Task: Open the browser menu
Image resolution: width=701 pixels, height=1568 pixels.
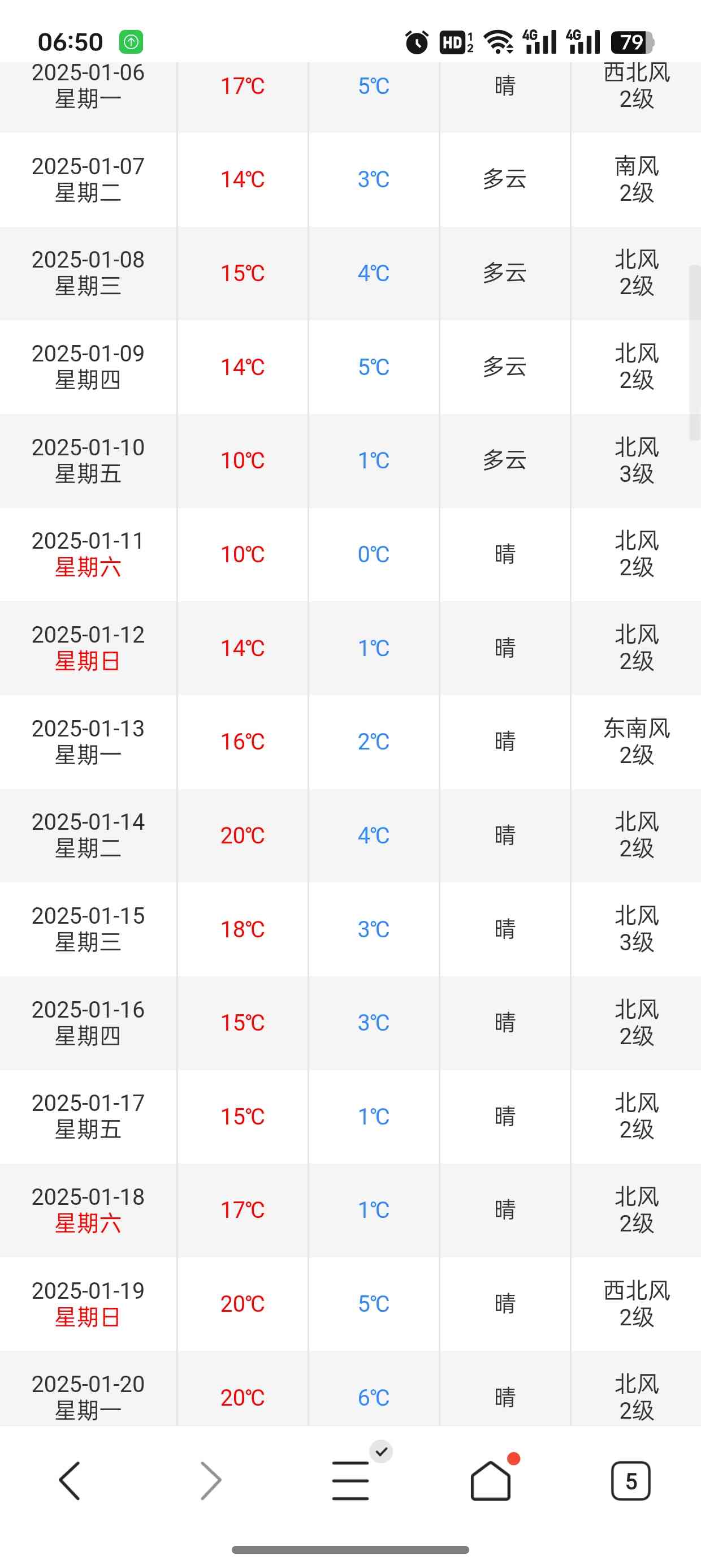Action: pos(350,1480)
